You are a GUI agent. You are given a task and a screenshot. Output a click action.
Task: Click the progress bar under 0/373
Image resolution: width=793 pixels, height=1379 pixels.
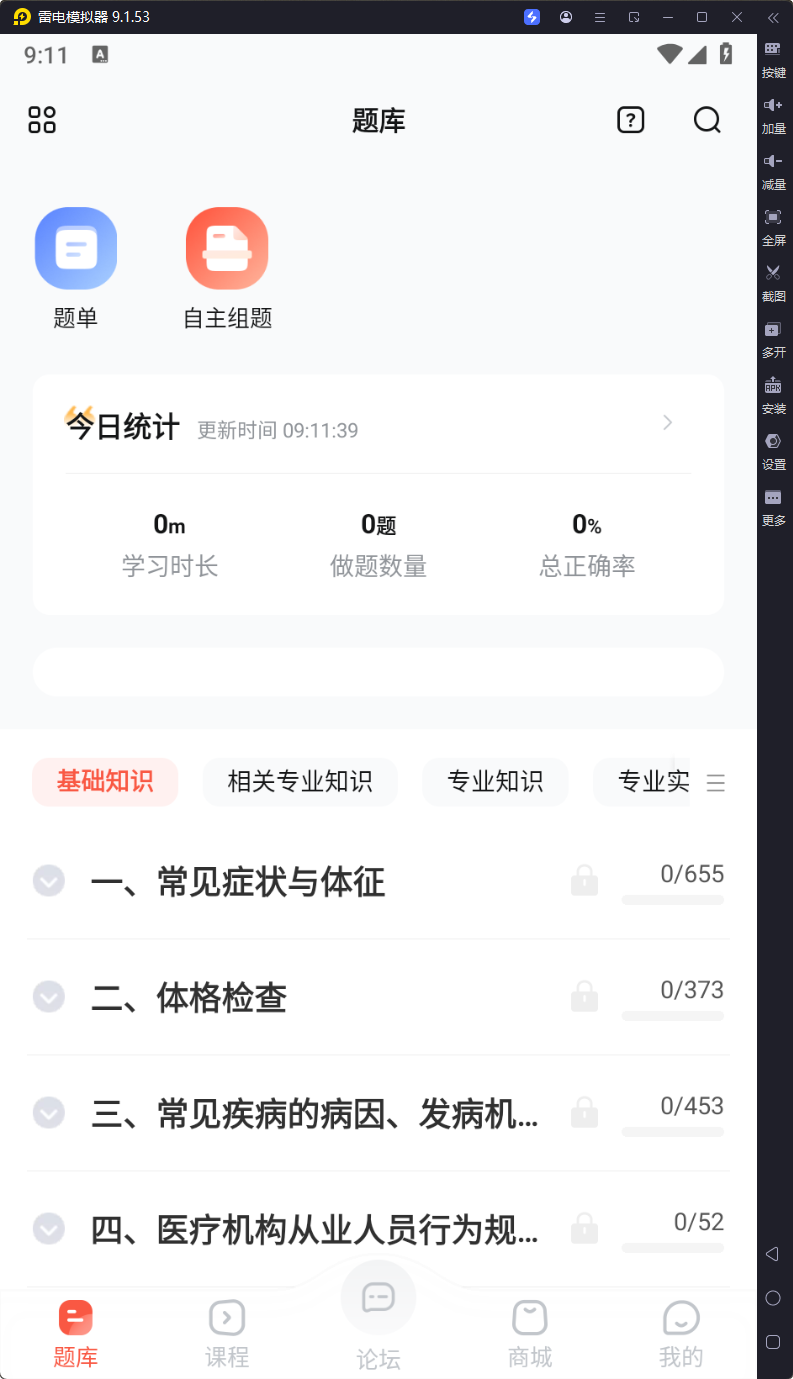(x=672, y=1016)
